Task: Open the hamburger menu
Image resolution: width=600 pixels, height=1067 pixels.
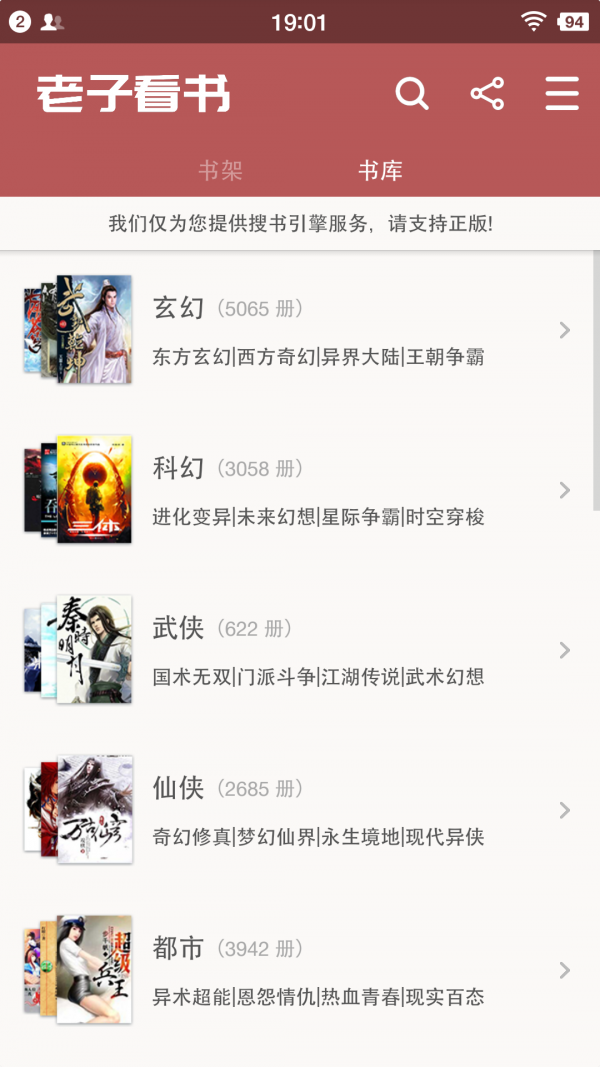Action: [x=562, y=94]
